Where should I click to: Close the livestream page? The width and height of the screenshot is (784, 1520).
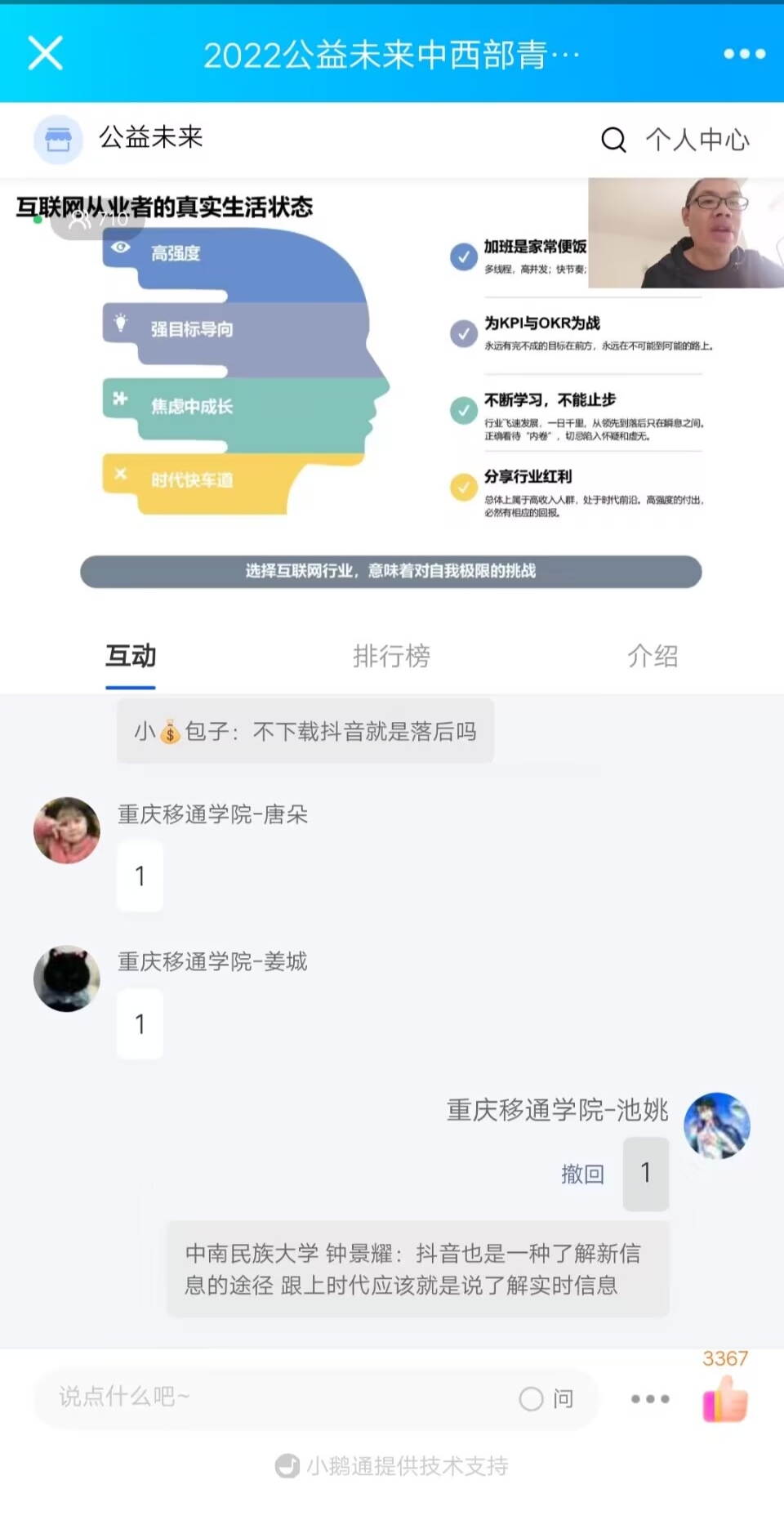pos(45,54)
